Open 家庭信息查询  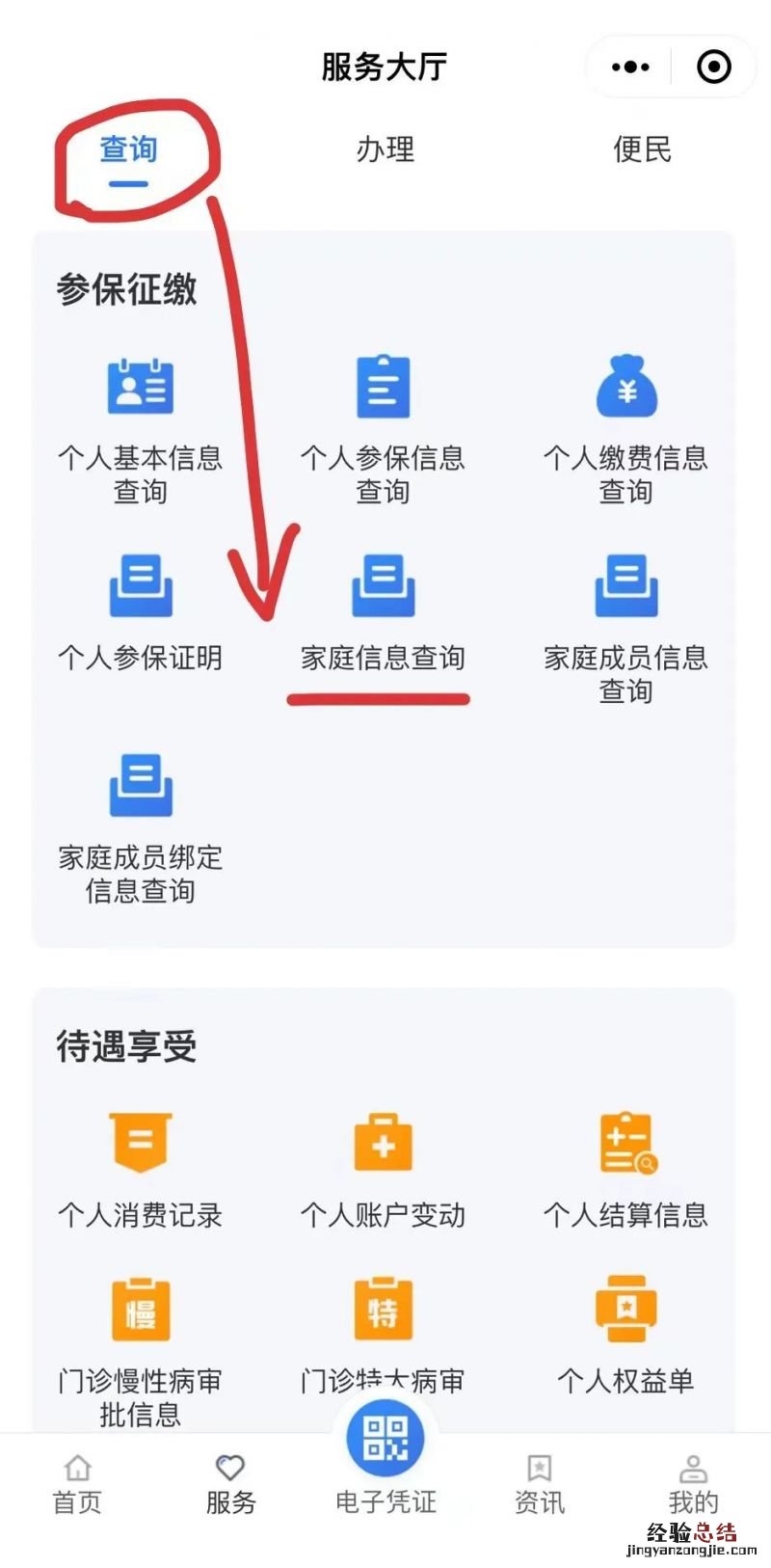(383, 608)
